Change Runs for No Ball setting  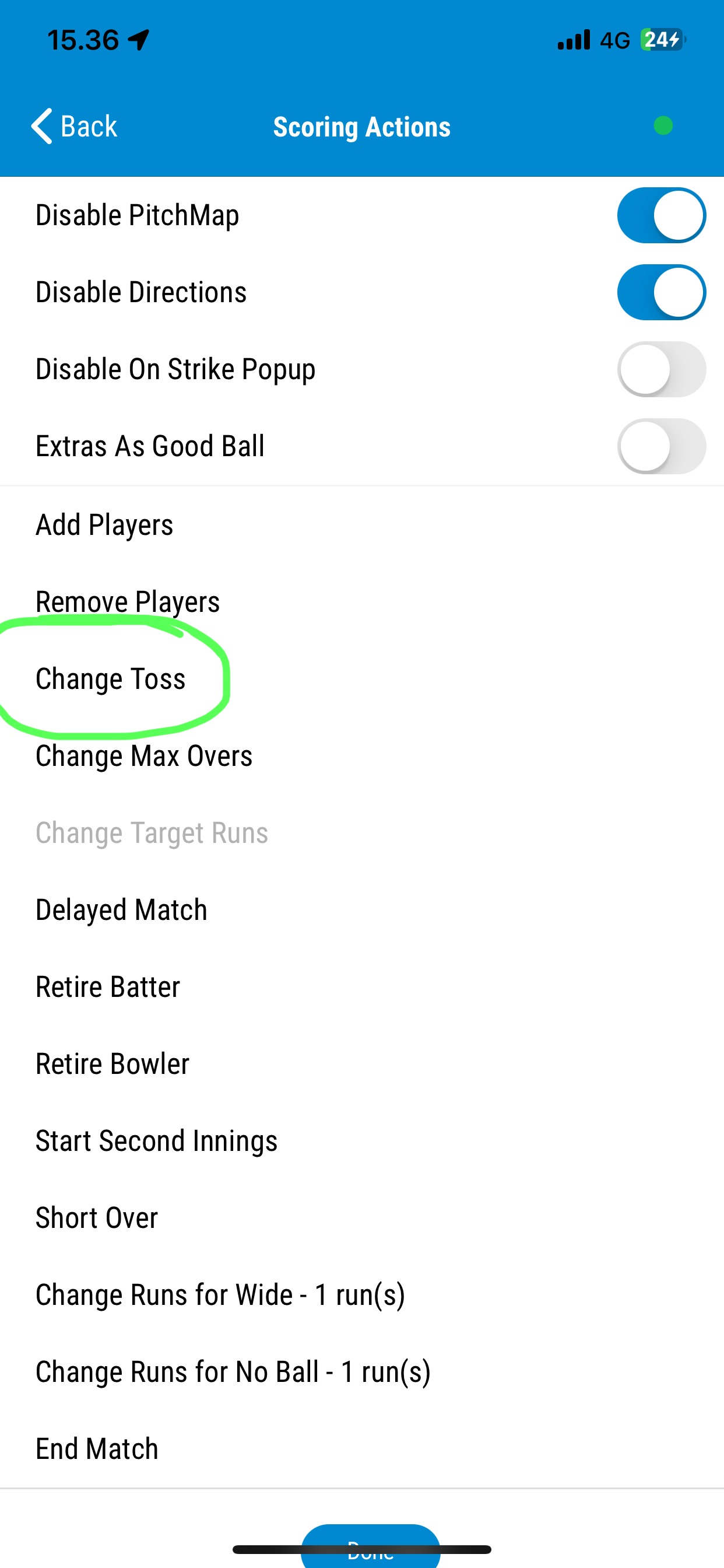click(233, 1372)
